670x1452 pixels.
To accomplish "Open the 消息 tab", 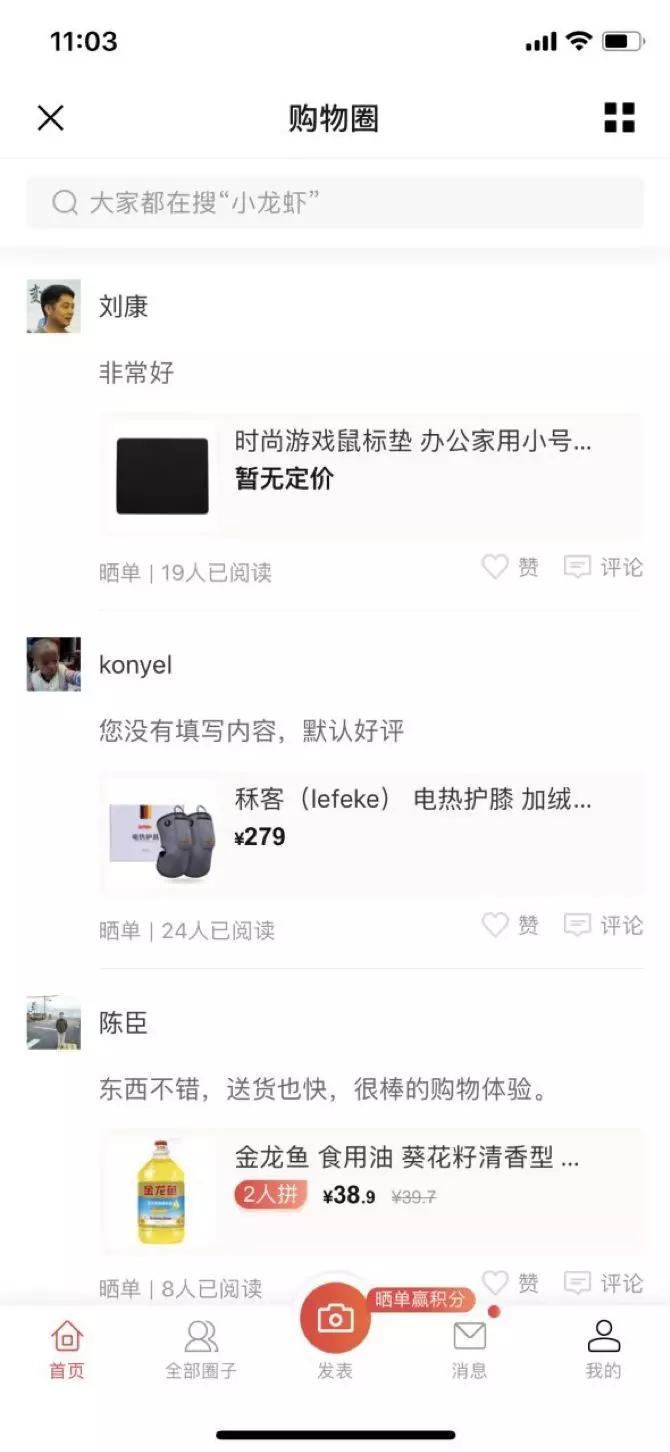I will click(469, 1348).
